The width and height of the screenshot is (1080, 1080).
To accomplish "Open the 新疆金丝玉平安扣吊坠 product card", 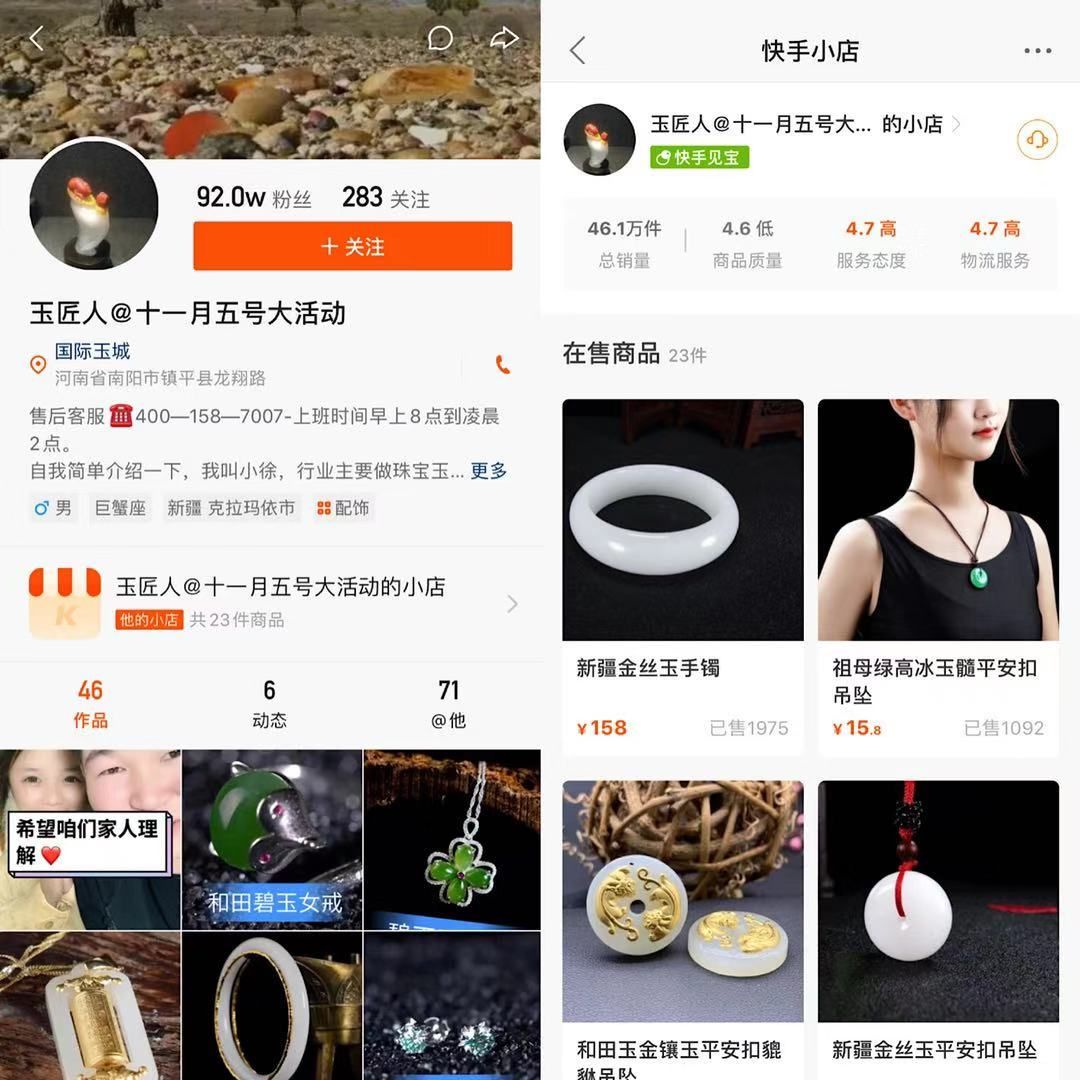I will tap(938, 930).
